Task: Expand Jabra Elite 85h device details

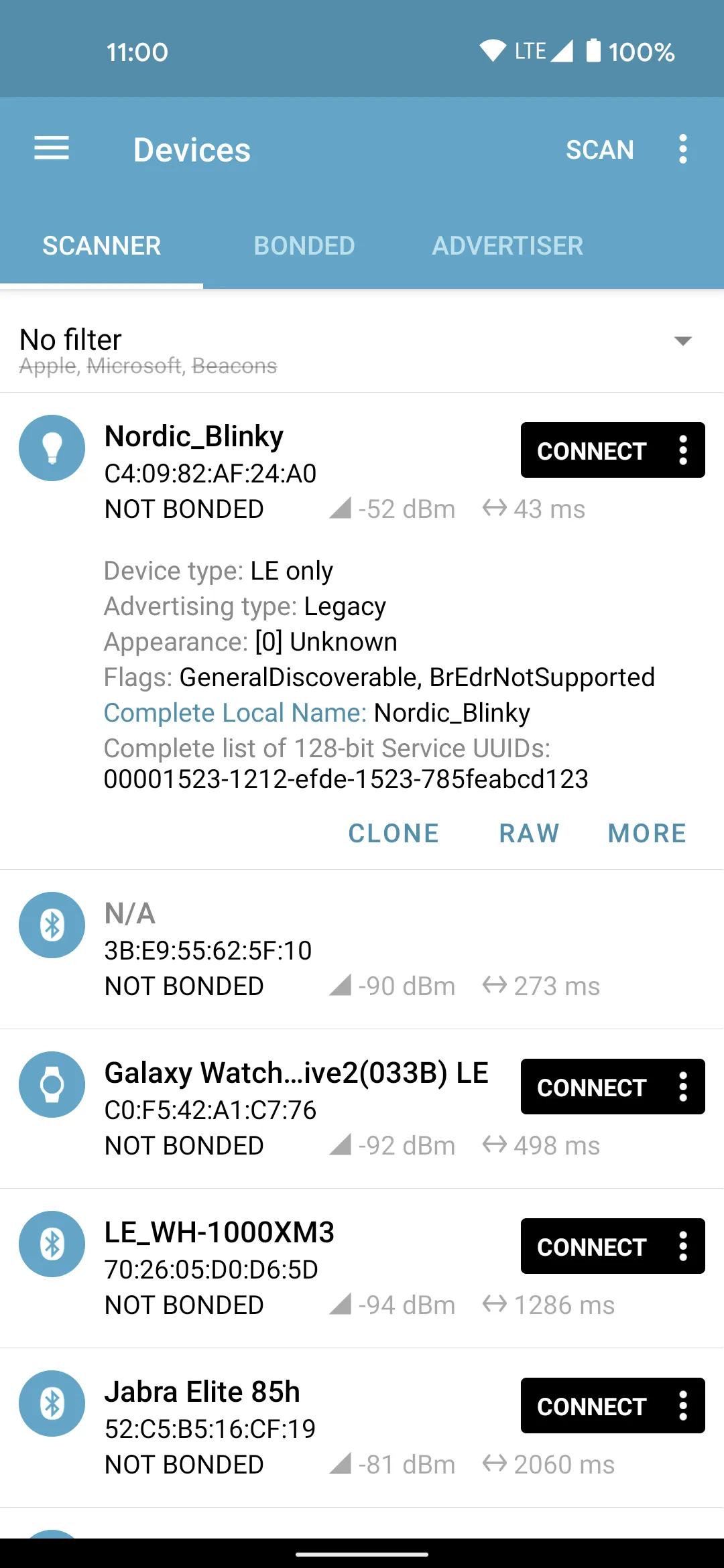Action: pyautogui.click(x=268, y=1427)
